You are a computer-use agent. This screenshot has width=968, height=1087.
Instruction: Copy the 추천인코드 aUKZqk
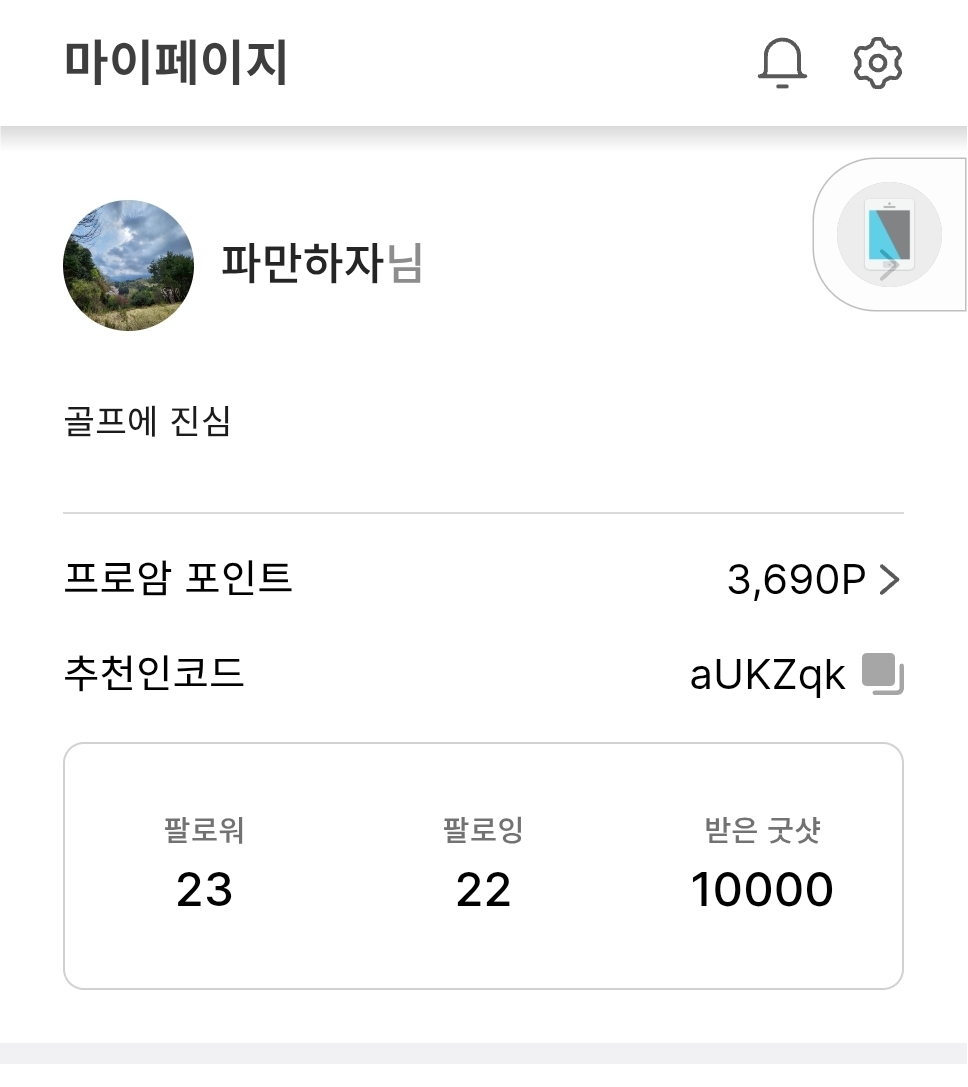pyautogui.click(x=882, y=674)
